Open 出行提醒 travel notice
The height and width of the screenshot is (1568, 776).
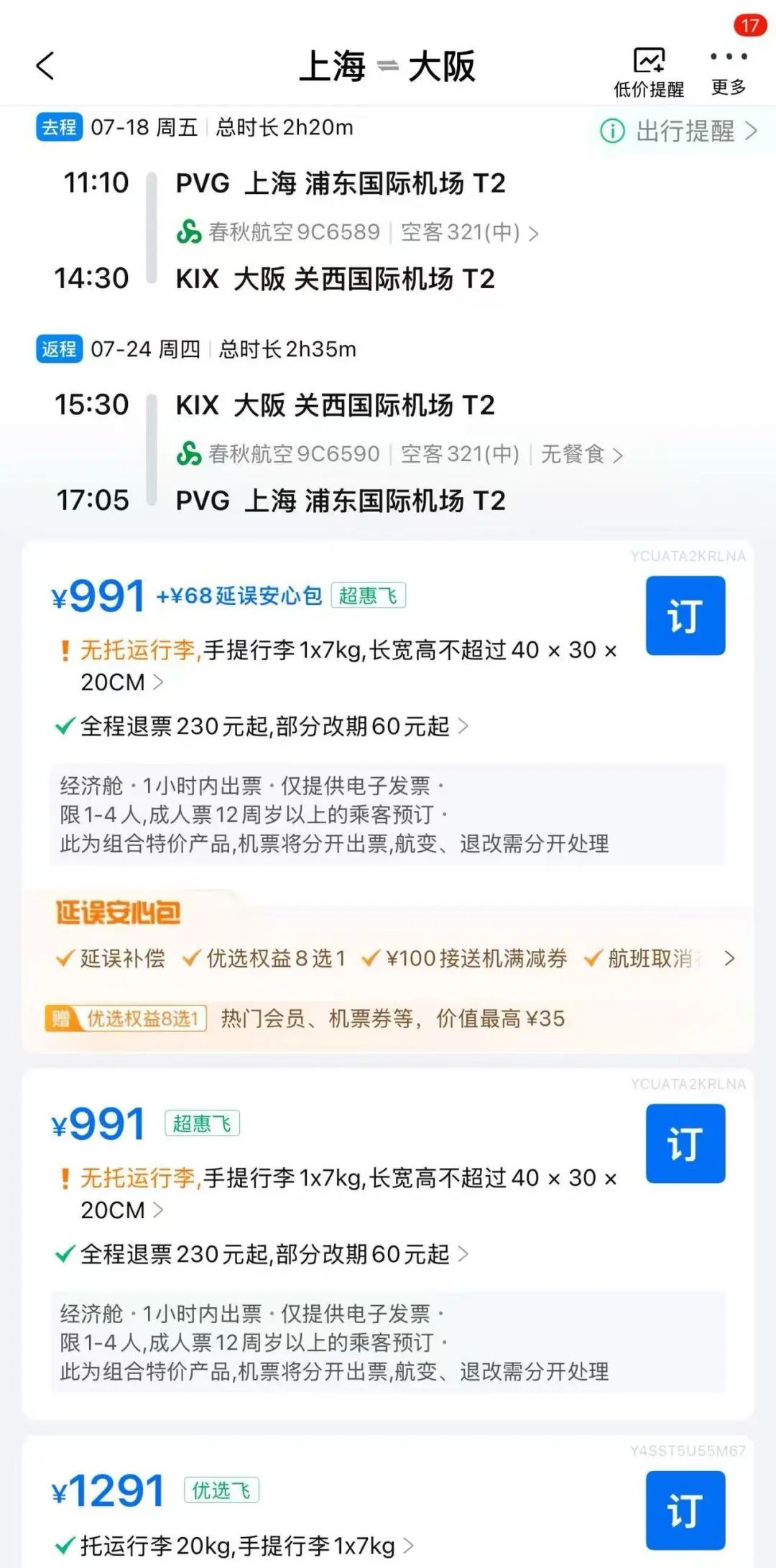pos(678,131)
